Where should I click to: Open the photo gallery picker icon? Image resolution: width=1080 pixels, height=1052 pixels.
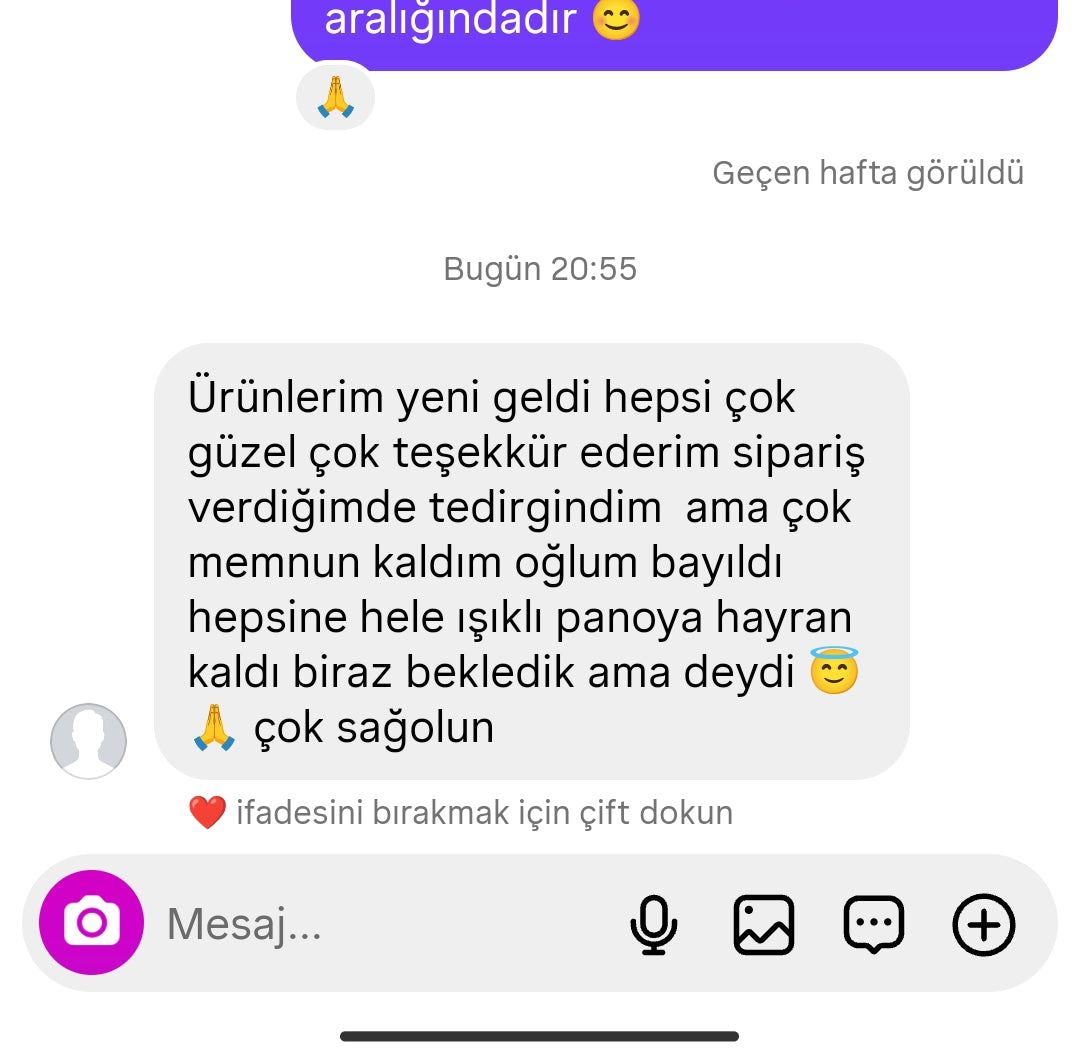tap(764, 924)
